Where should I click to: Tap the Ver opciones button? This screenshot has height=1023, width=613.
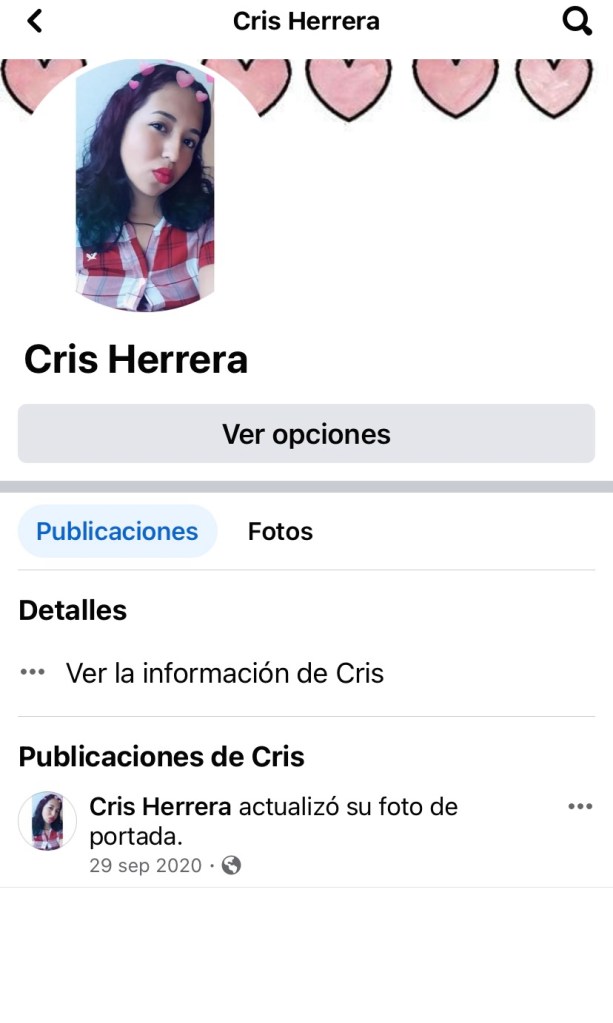[x=306, y=434]
